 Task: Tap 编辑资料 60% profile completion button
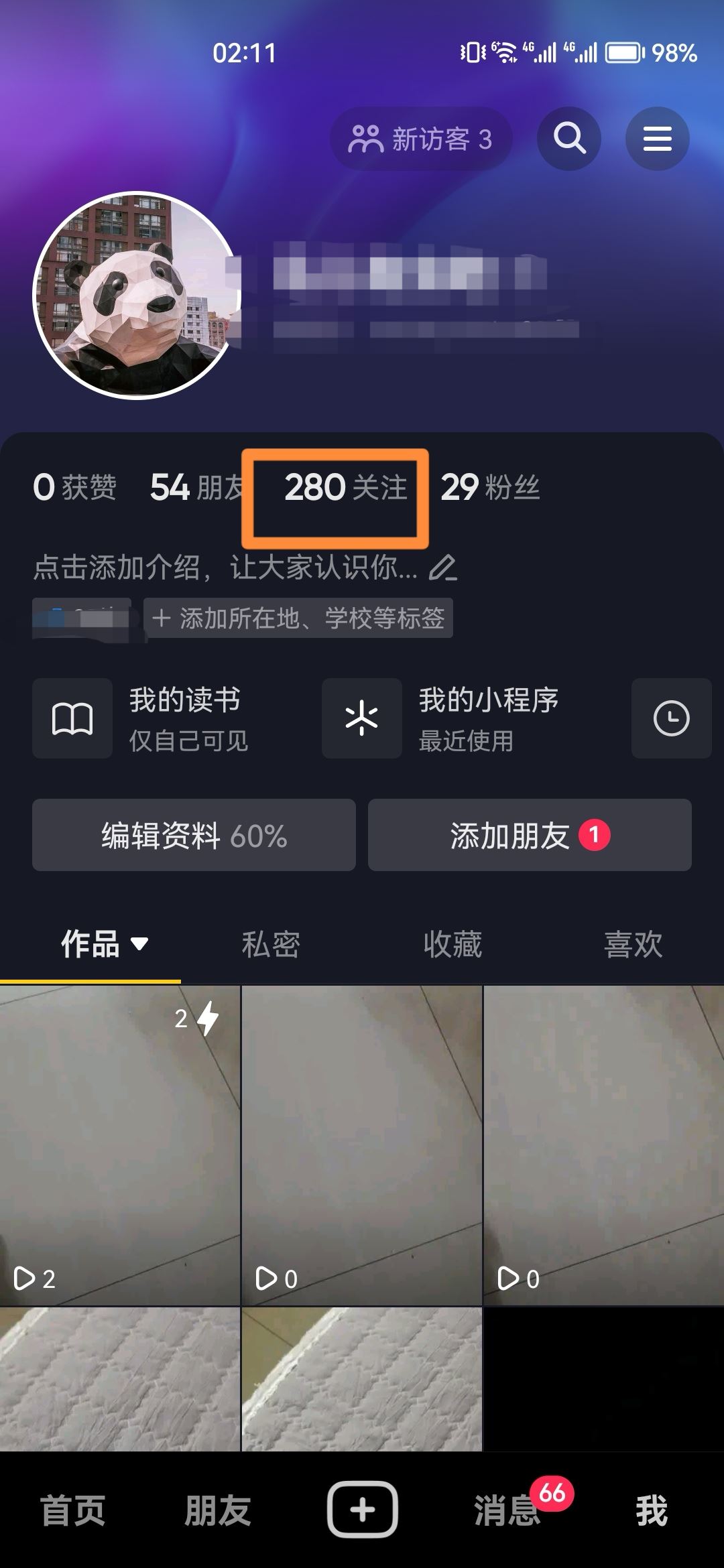coord(193,834)
